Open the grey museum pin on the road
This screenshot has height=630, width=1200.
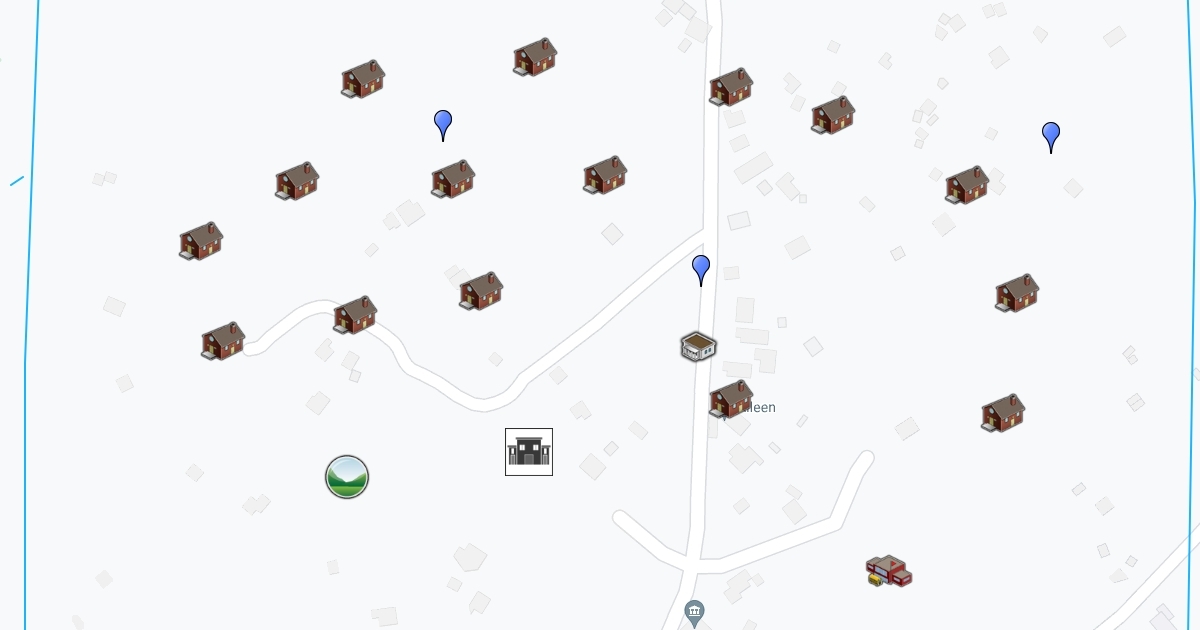(695, 611)
